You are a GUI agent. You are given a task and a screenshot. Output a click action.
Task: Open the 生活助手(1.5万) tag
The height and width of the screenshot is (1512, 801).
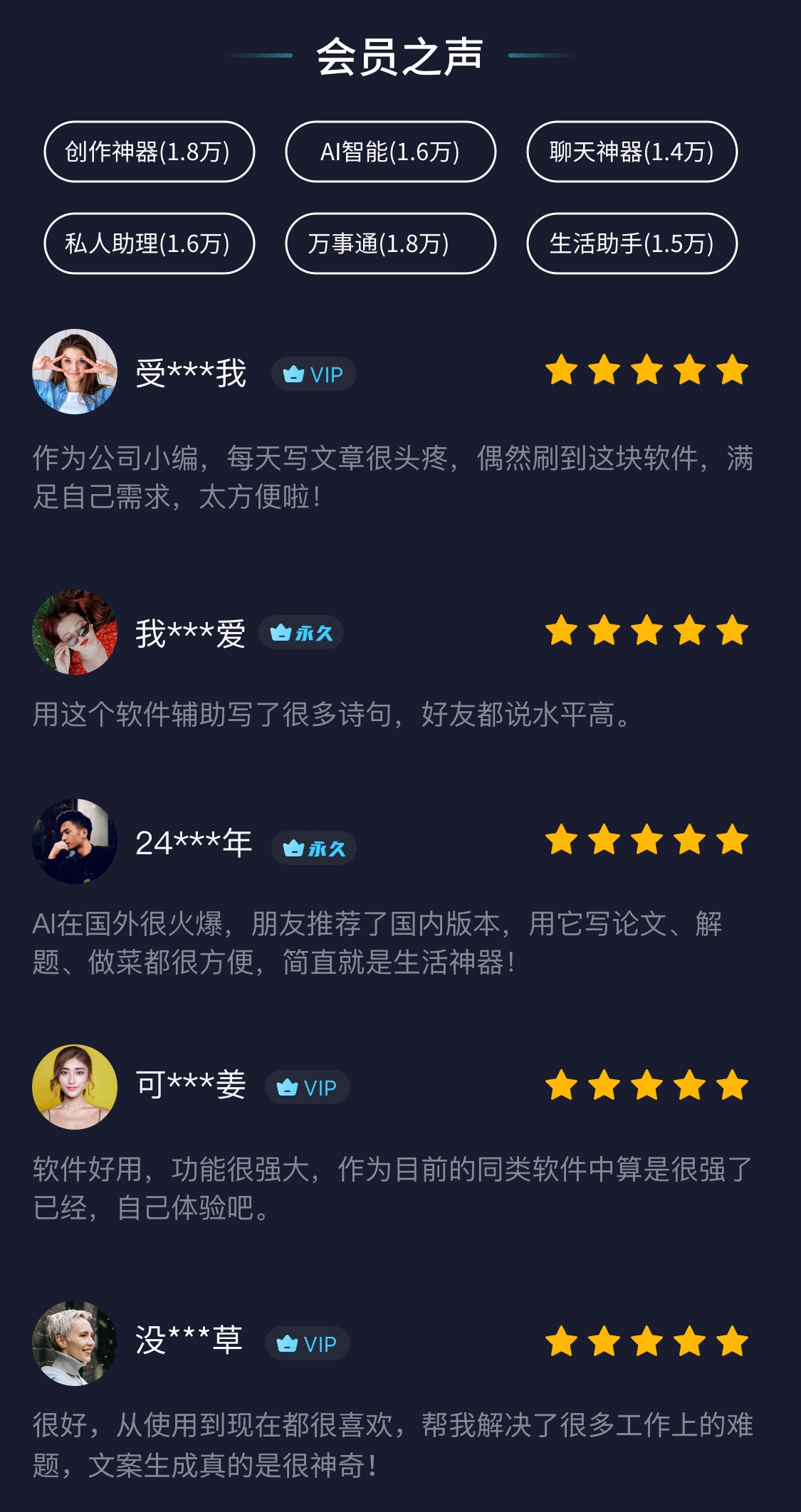click(x=632, y=243)
